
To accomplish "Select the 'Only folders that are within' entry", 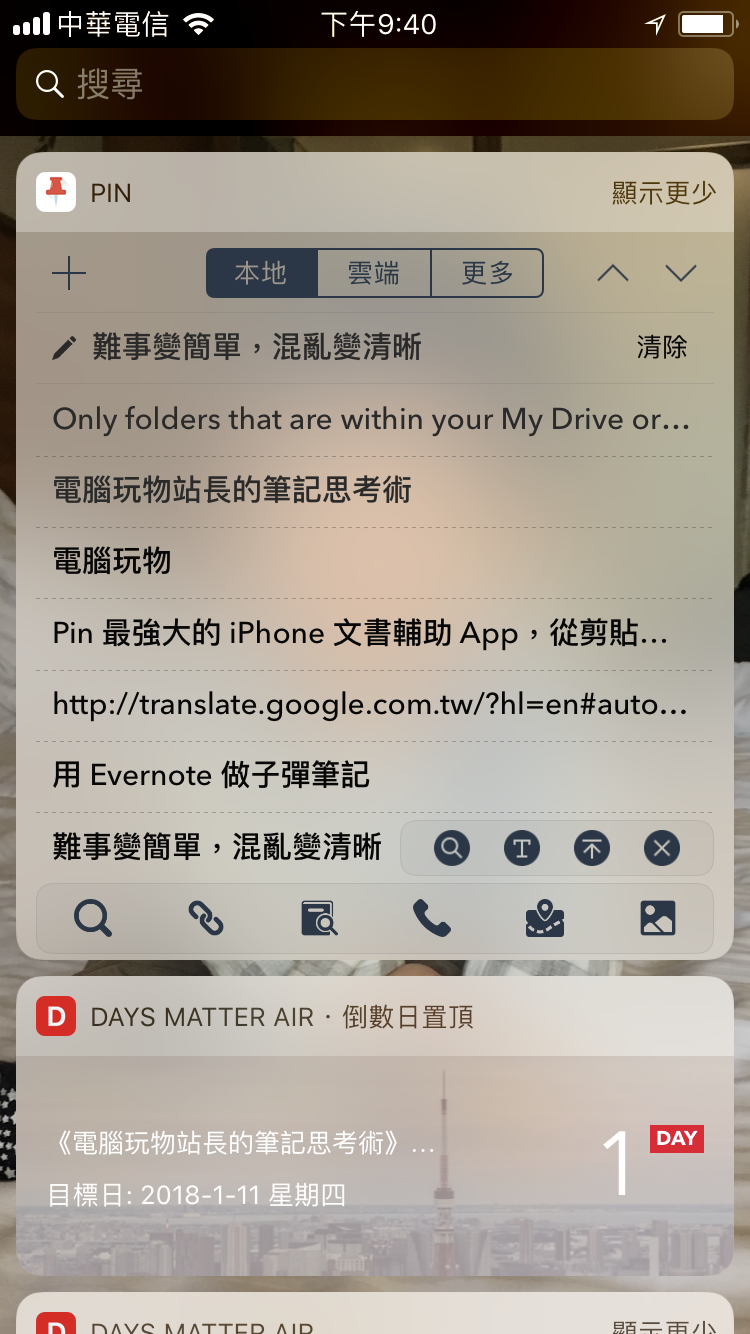I will pyautogui.click(x=374, y=419).
